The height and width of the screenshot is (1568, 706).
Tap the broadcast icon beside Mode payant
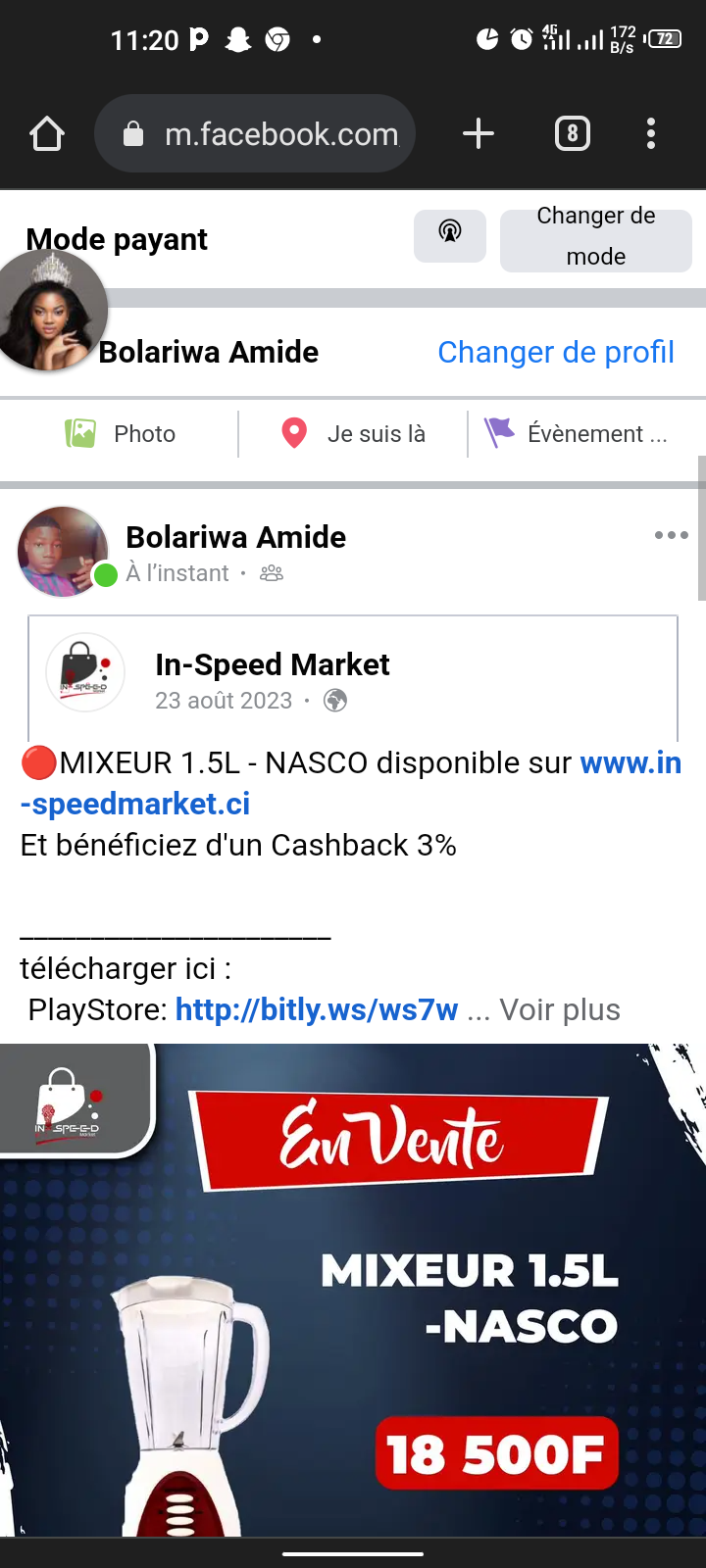click(x=450, y=235)
